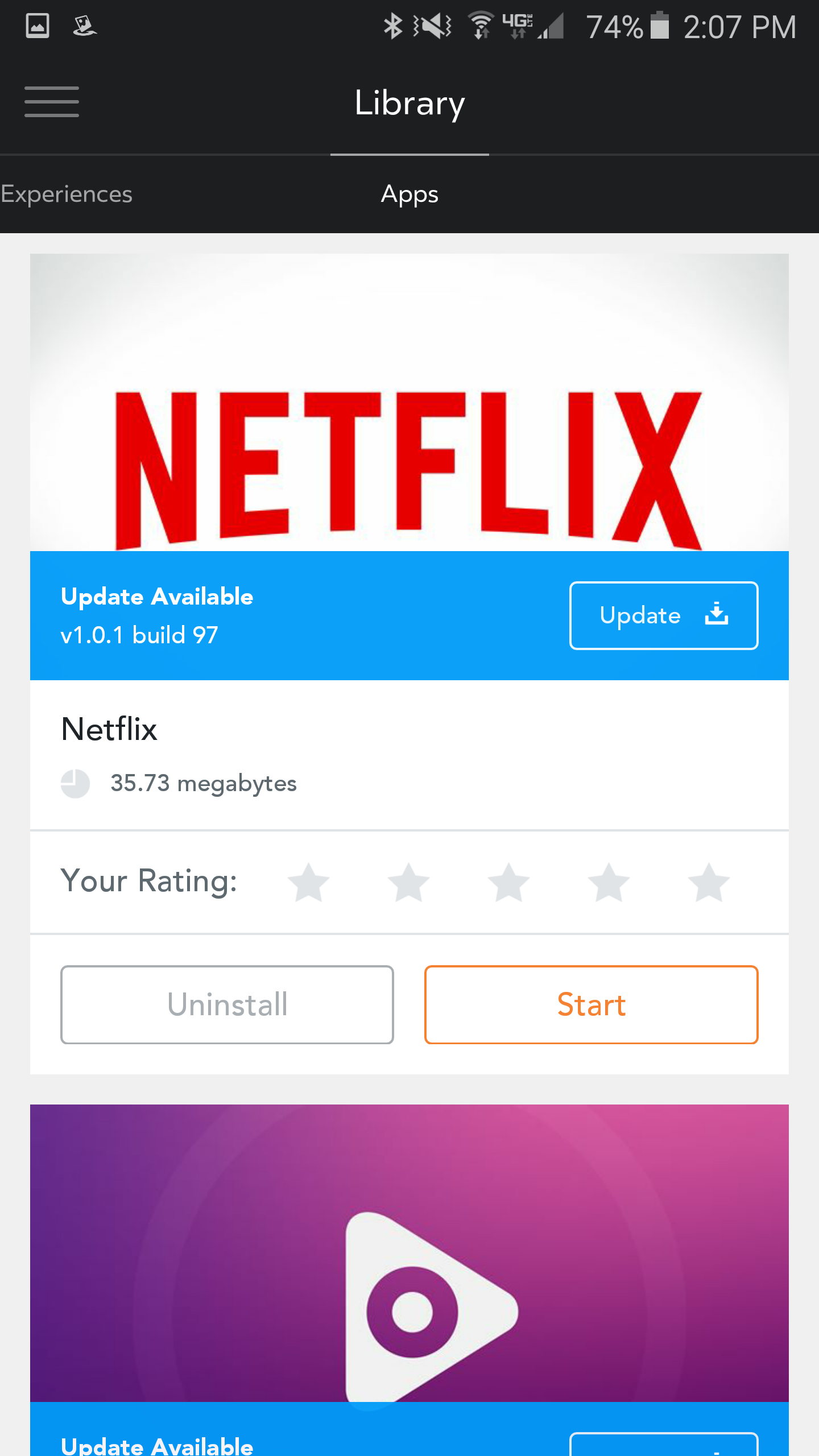The image size is (819, 1456).
Task: Open the purple play icon app card
Action: tap(409, 1254)
